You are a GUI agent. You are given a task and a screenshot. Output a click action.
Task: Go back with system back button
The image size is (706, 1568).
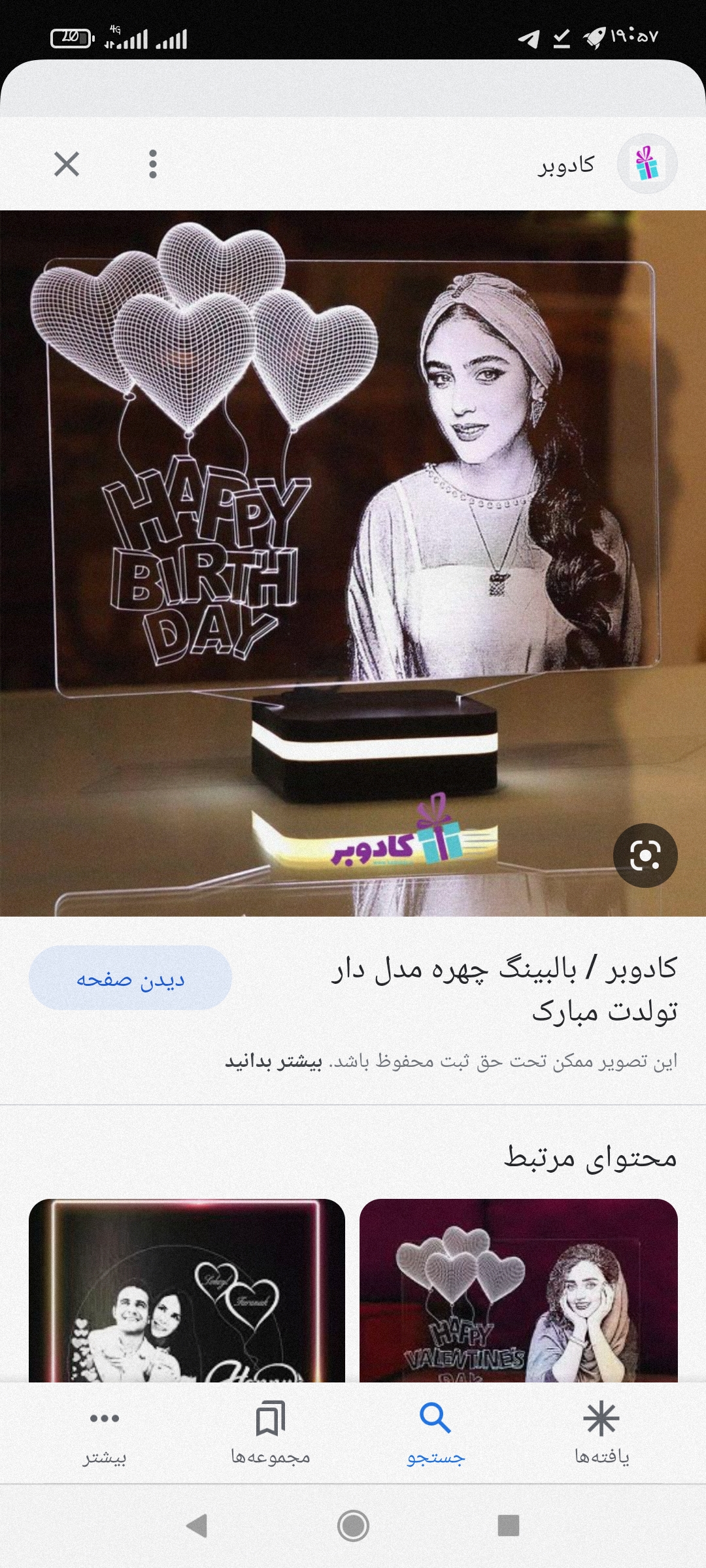(197, 1526)
